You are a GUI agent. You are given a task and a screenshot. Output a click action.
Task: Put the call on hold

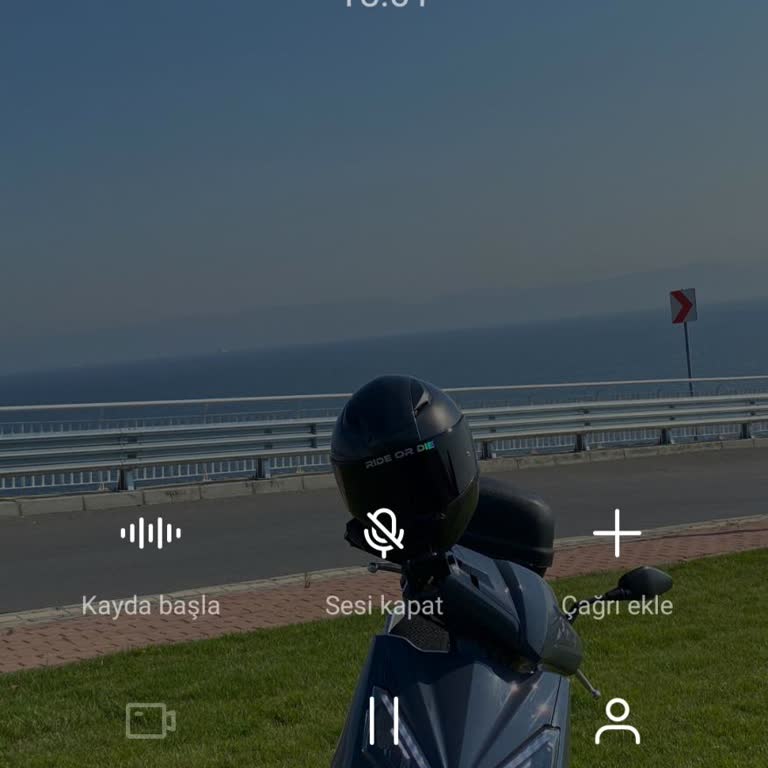pos(384,721)
